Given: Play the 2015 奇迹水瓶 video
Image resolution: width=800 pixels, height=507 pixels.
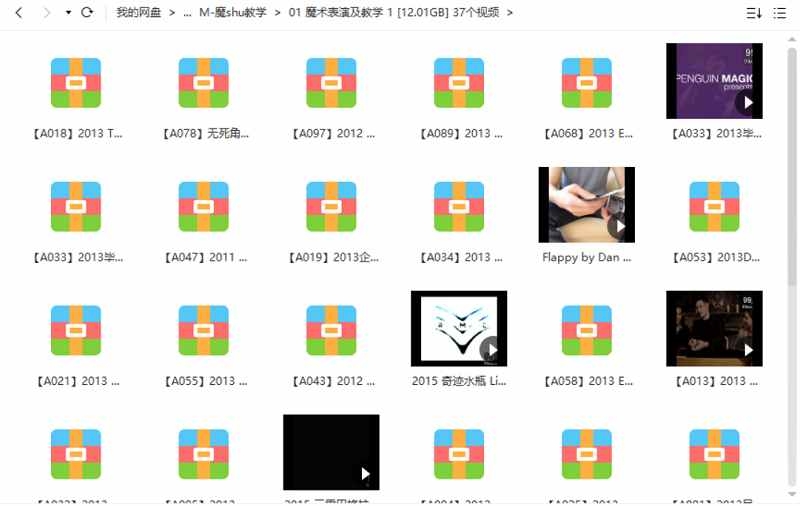Looking at the screenshot, I should click(x=459, y=329).
